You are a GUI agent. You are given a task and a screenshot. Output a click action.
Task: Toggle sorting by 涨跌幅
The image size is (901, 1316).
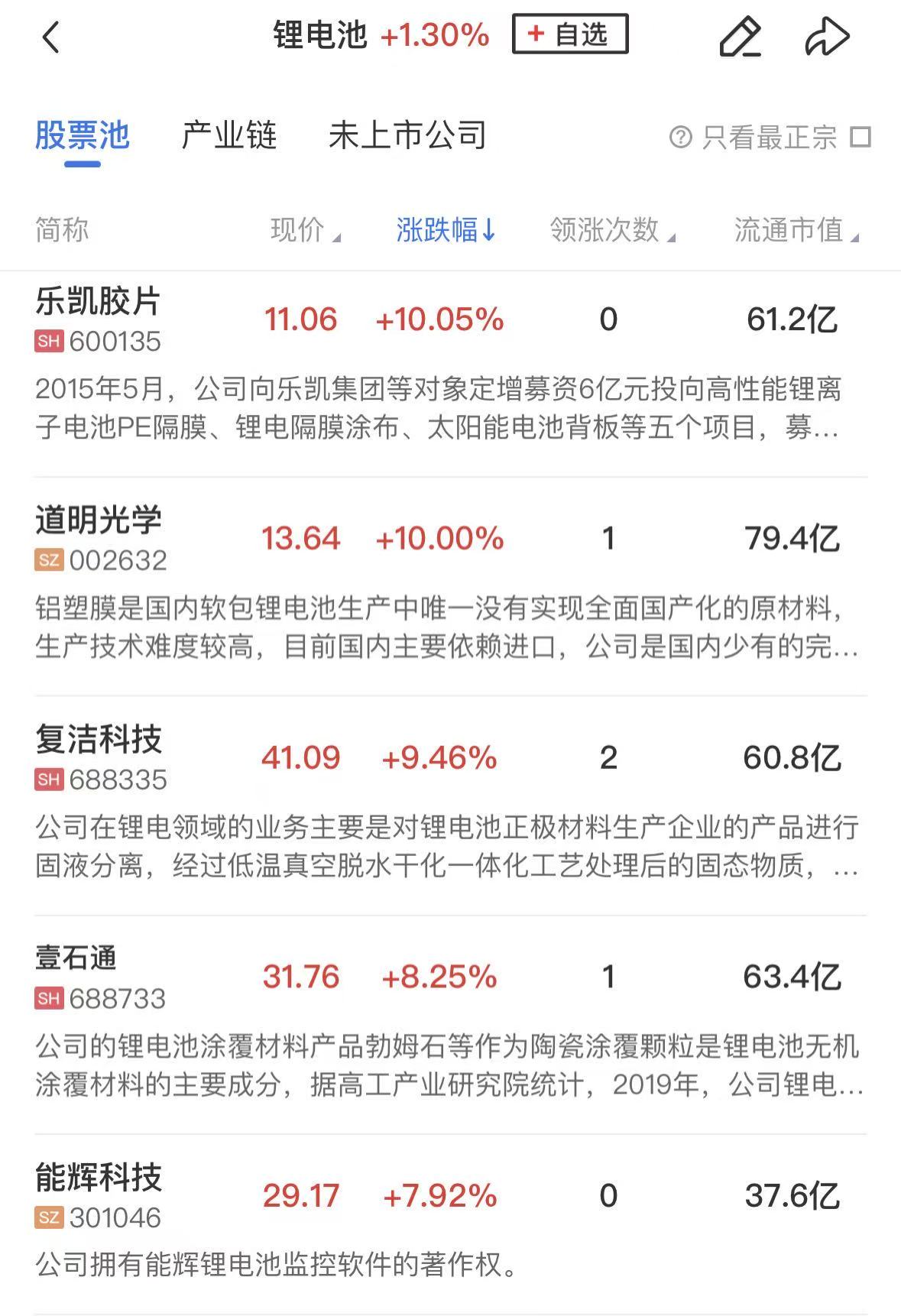tap(446, 230)
